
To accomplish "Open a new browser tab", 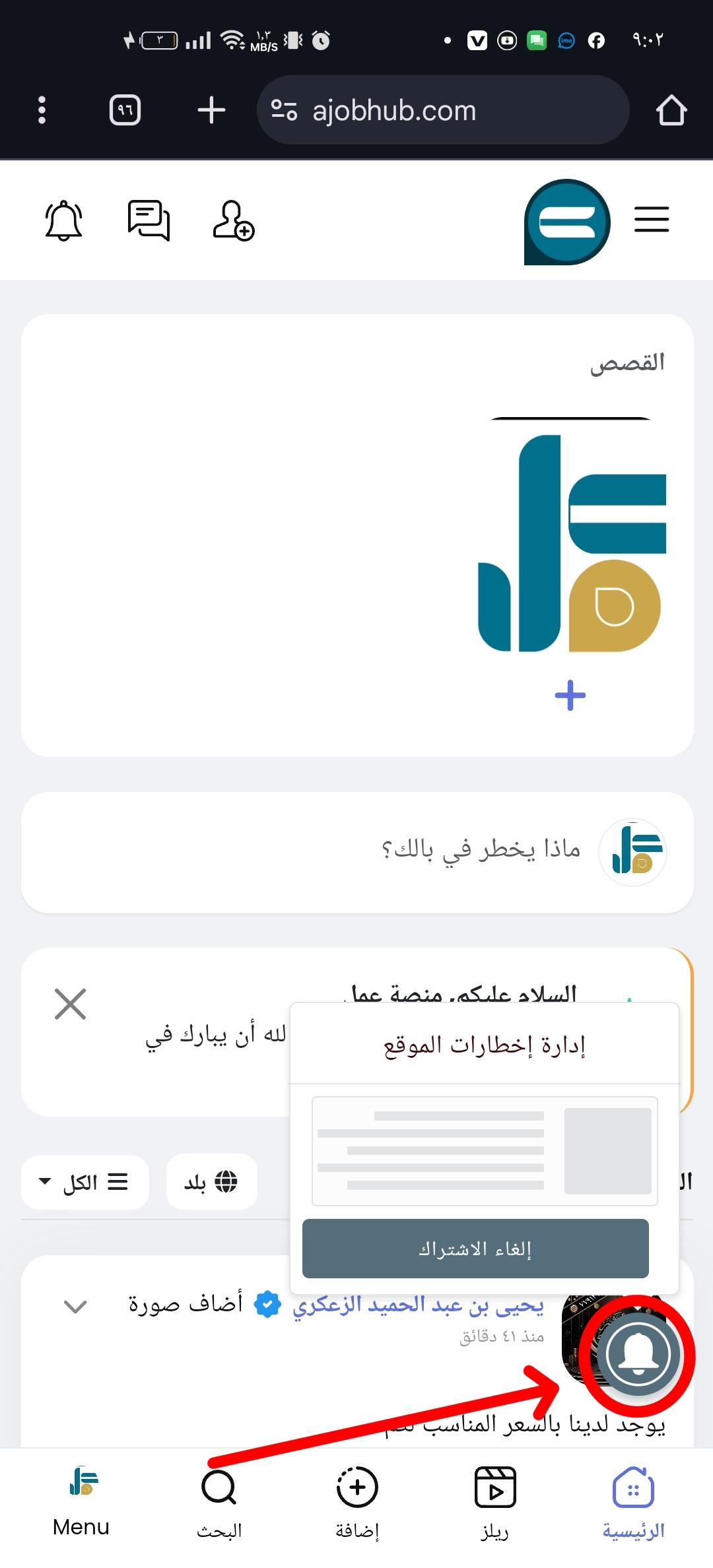I will pos(211,110).
